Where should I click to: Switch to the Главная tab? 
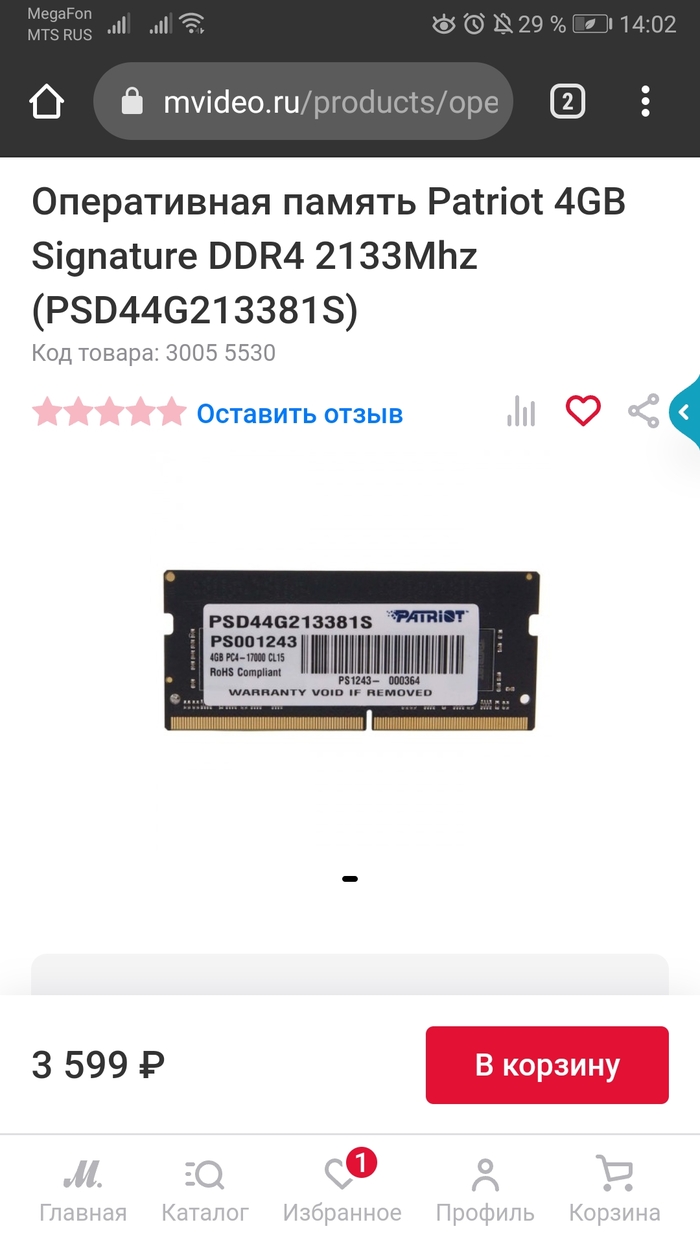83,1190
